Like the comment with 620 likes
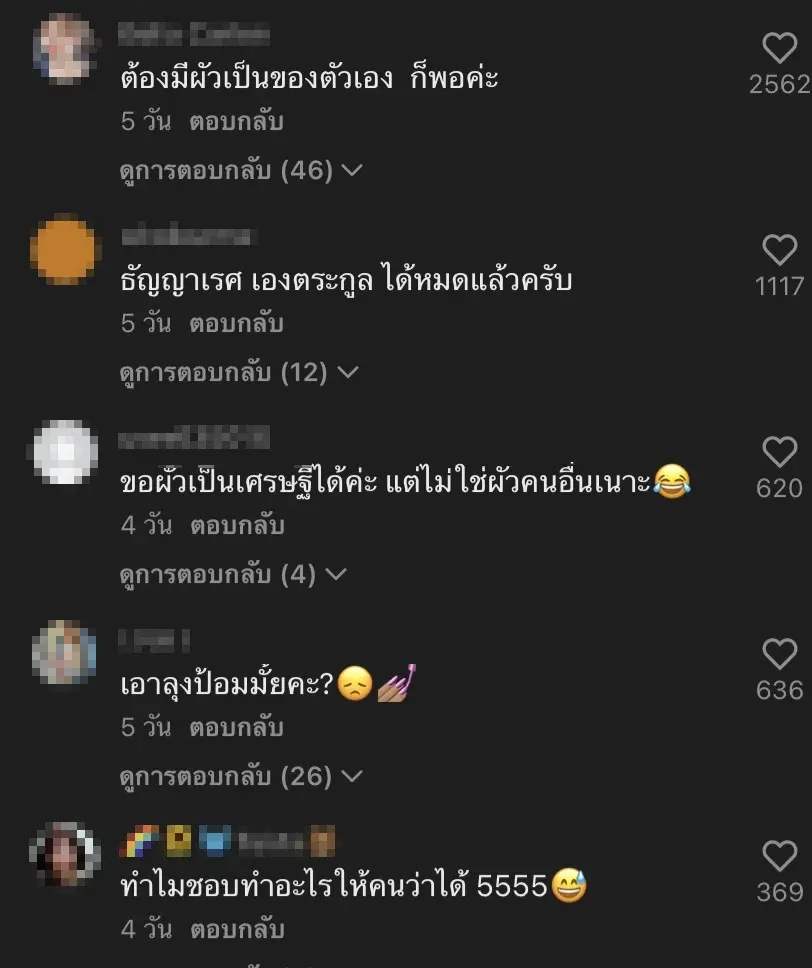 pos(779,452)
